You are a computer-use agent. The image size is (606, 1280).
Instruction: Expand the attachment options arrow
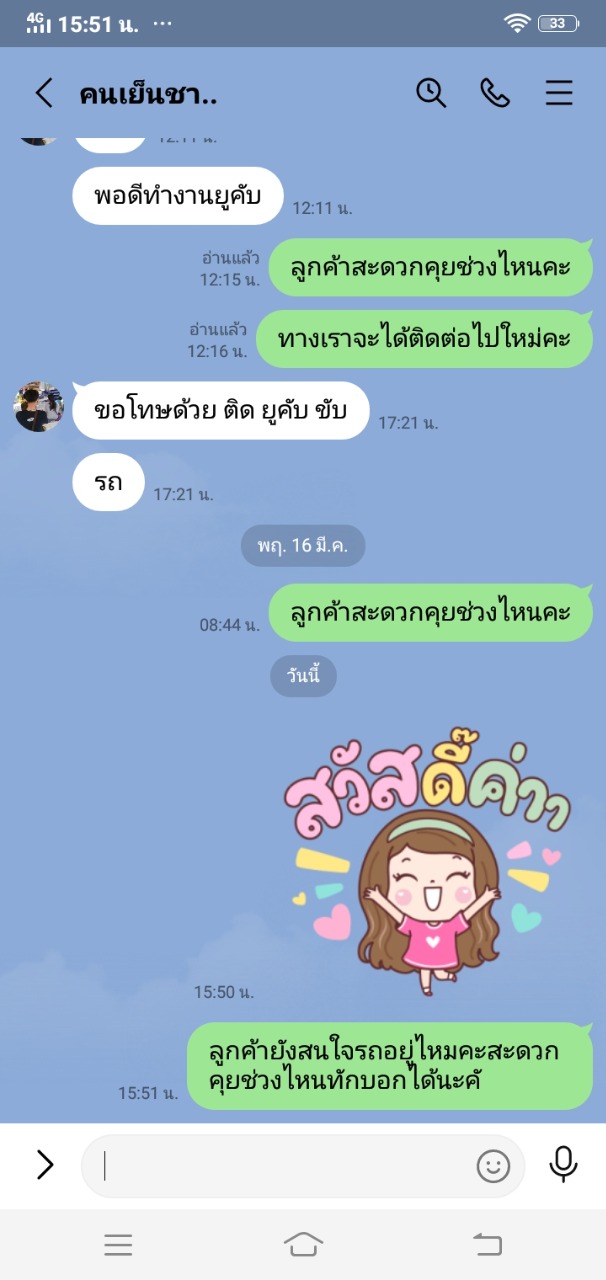[x=45, y=1165]
